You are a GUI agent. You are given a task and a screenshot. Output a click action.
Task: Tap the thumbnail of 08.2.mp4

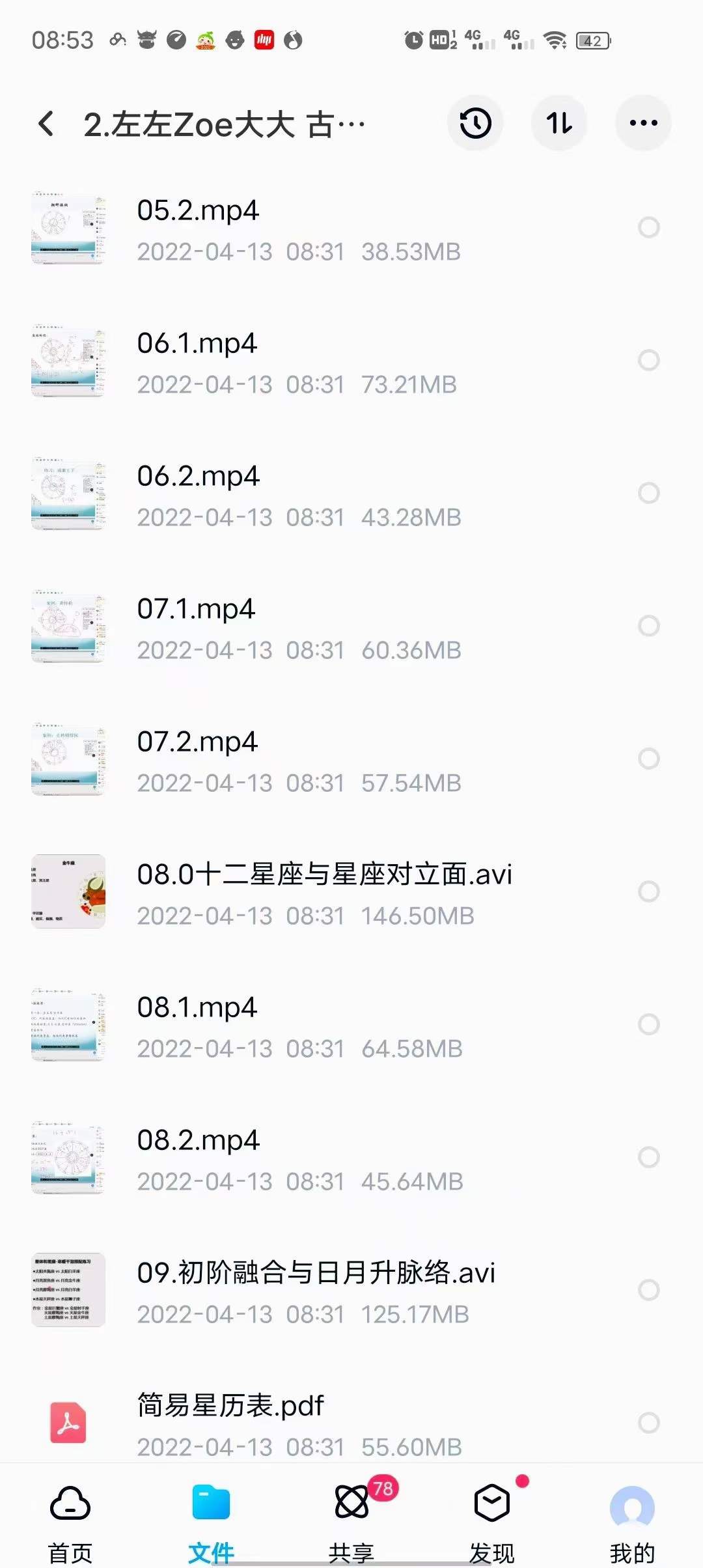pos(68,1159)
